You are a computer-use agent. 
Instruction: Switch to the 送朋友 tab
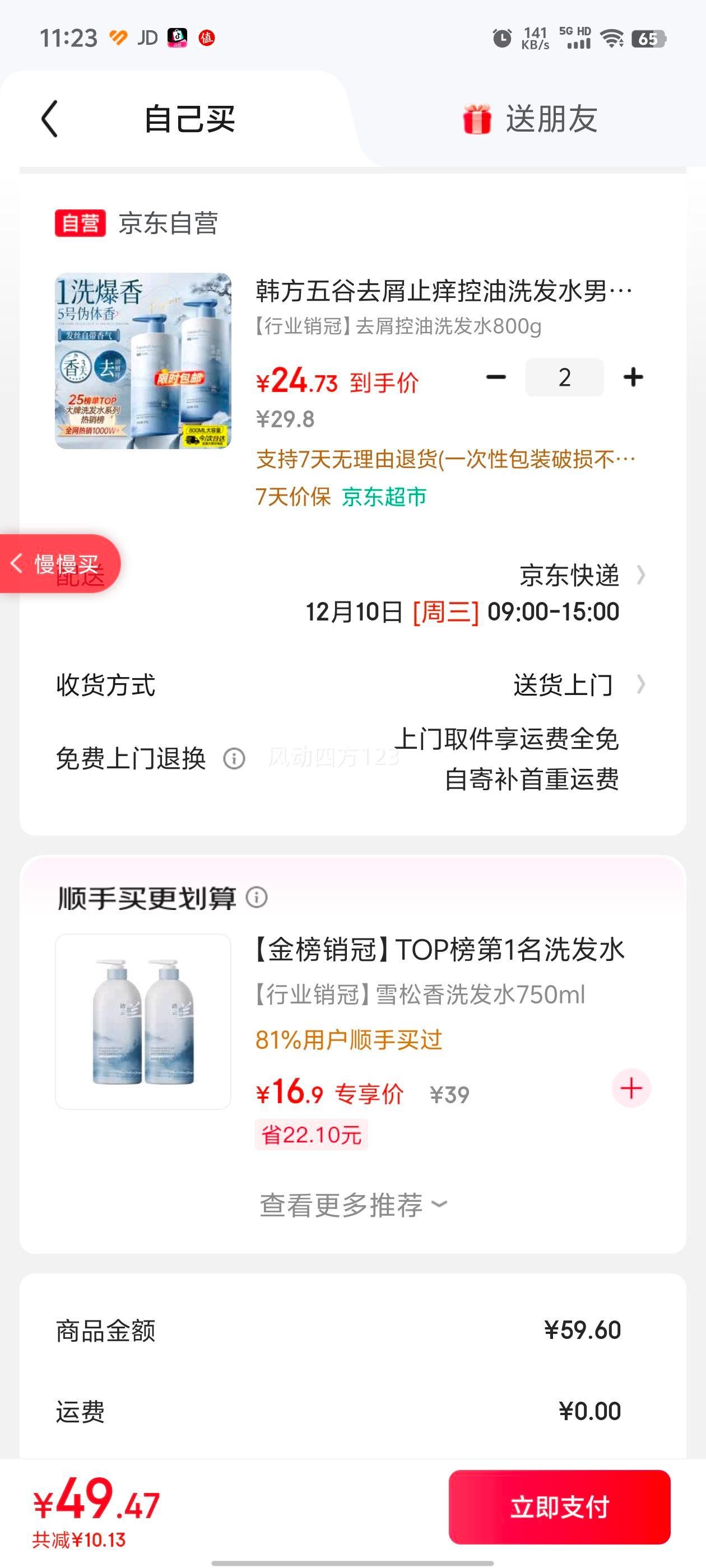click(530, 119)
